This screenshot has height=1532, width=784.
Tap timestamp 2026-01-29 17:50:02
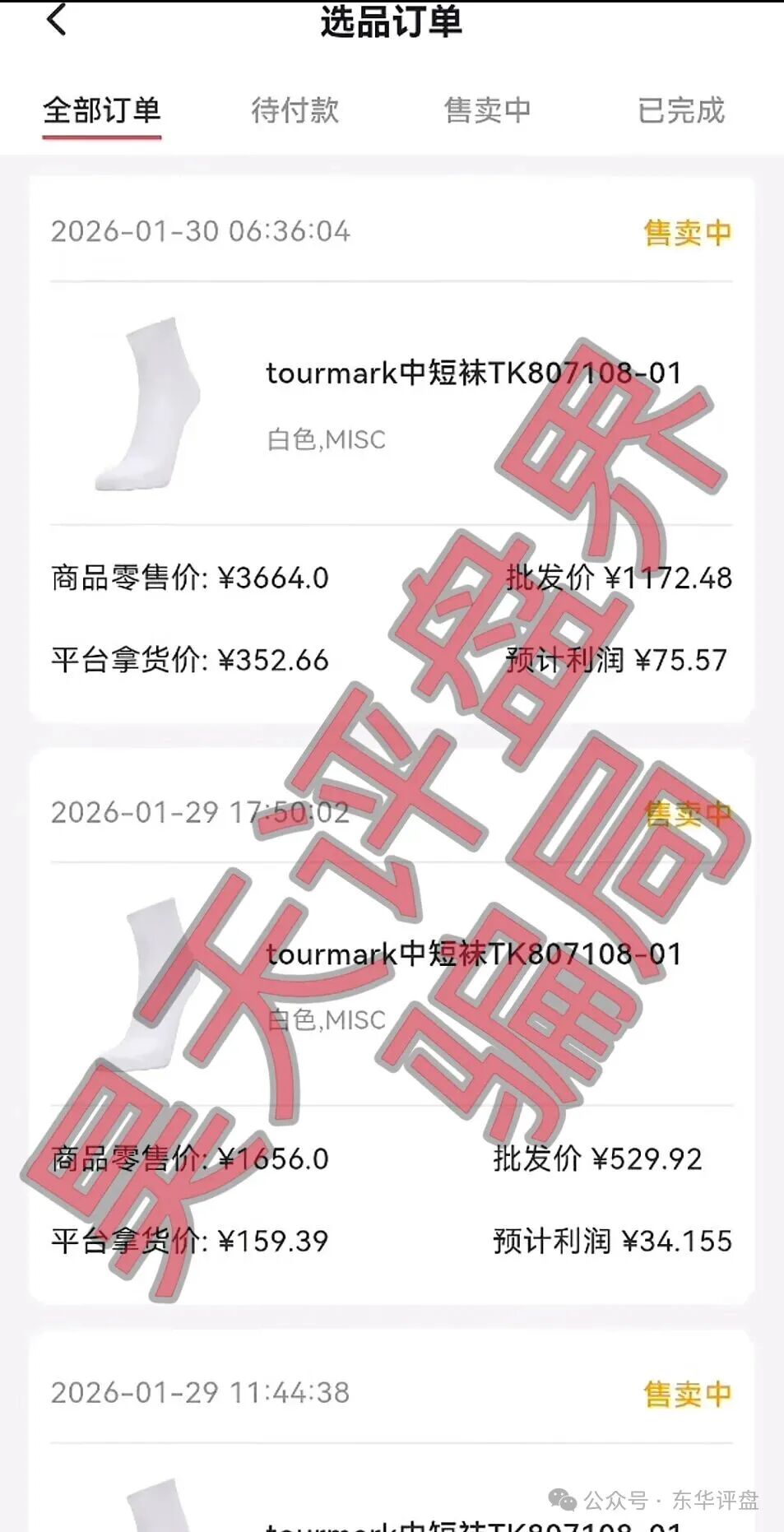point(201,815)
